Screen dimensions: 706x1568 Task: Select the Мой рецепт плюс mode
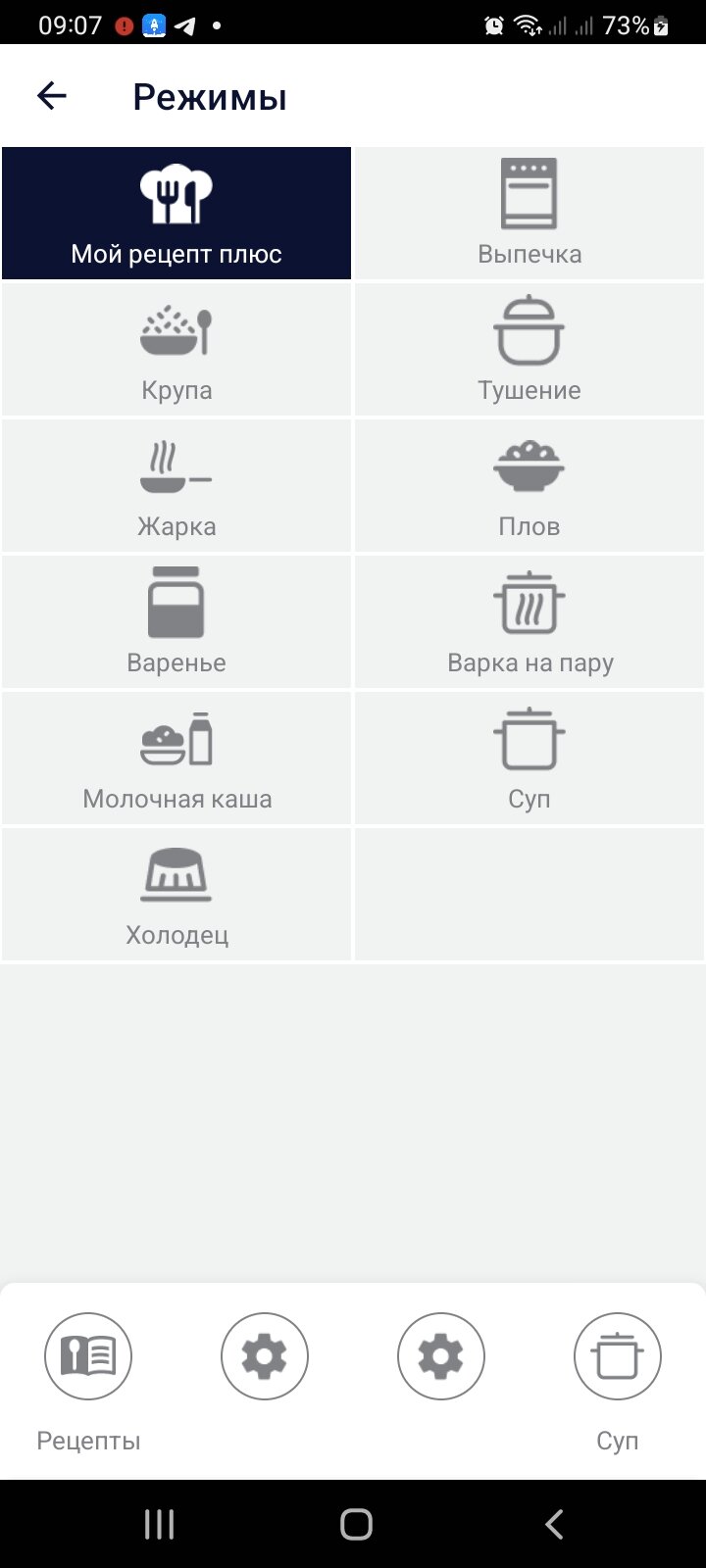coord(176,214)
